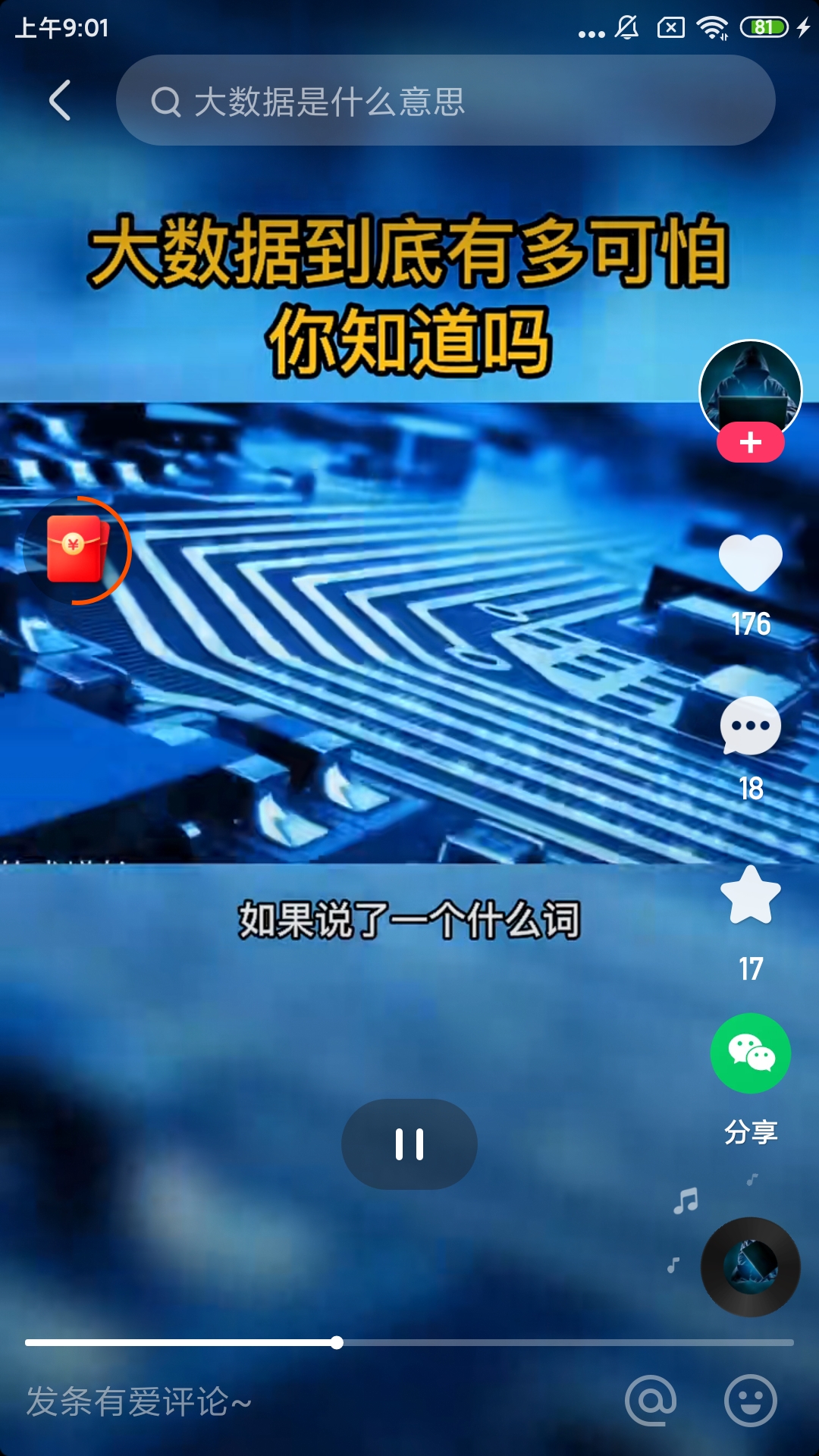The image size is (819, 1456).
Task: Open the spinning music disc
Action: click(x=750, y=1267)
